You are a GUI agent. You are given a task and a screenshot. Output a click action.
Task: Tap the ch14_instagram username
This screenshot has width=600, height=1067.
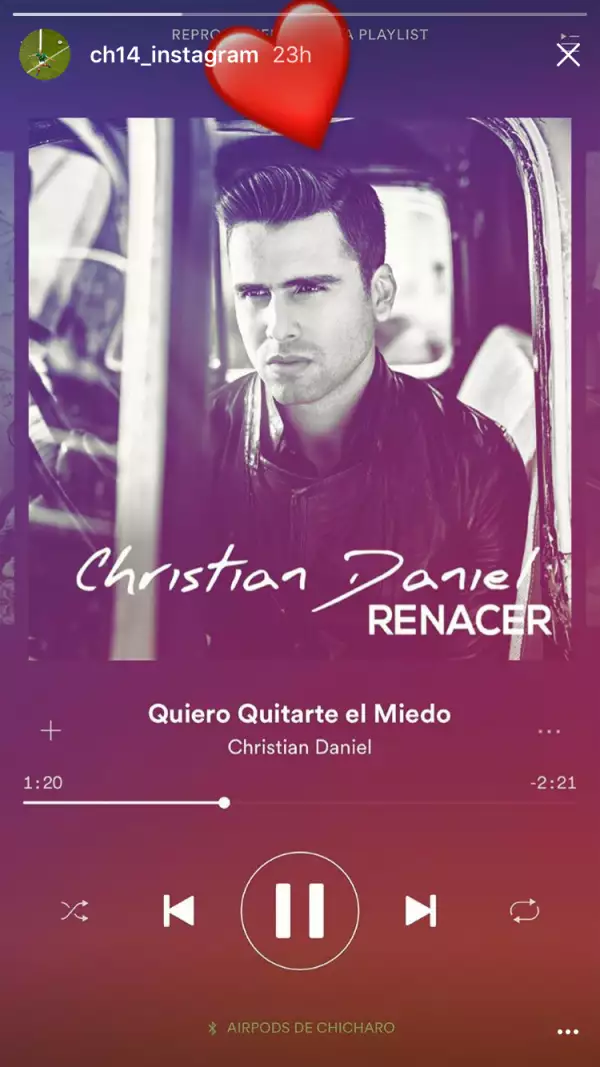pos(173,55)
